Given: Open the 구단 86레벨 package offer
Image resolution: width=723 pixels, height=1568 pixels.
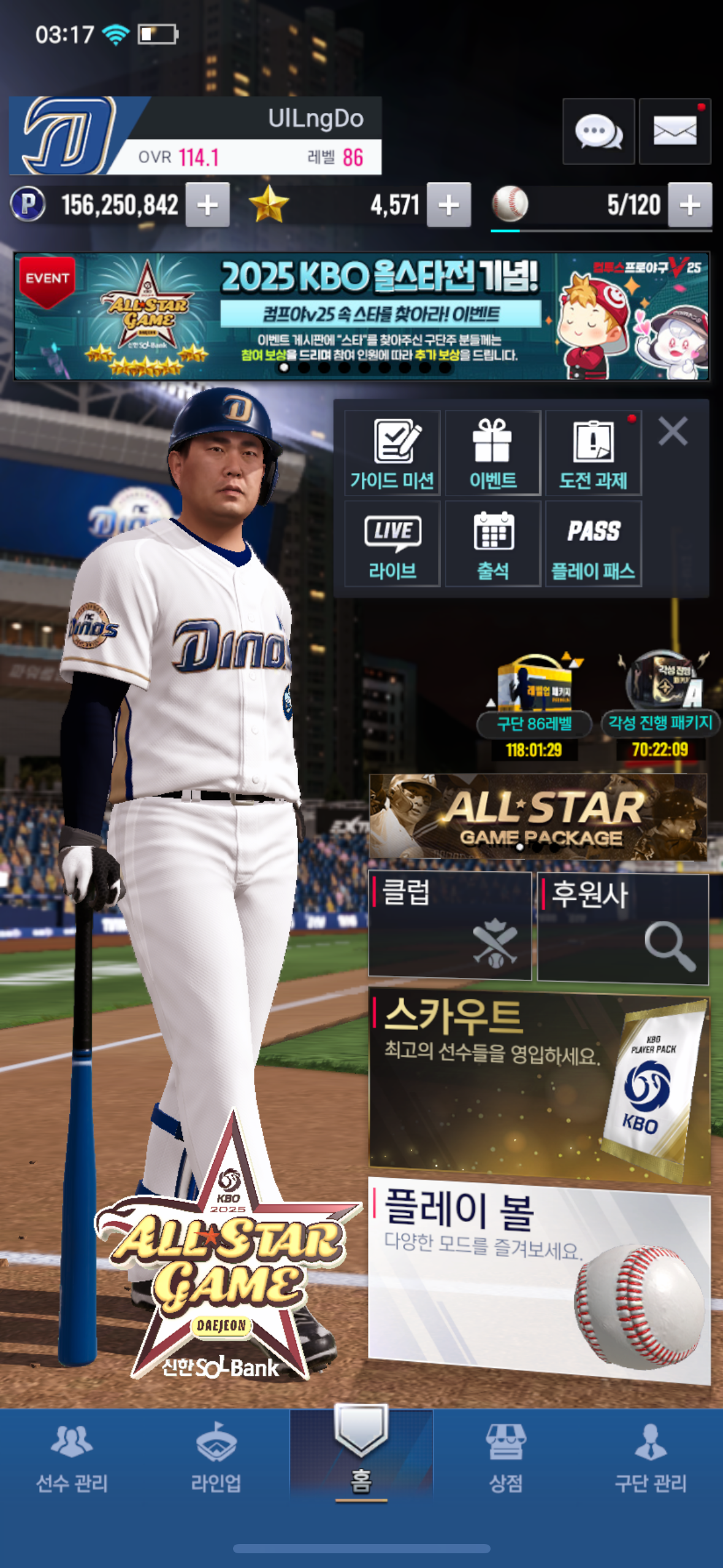Looking at the screenshot, I should point(534,705).
